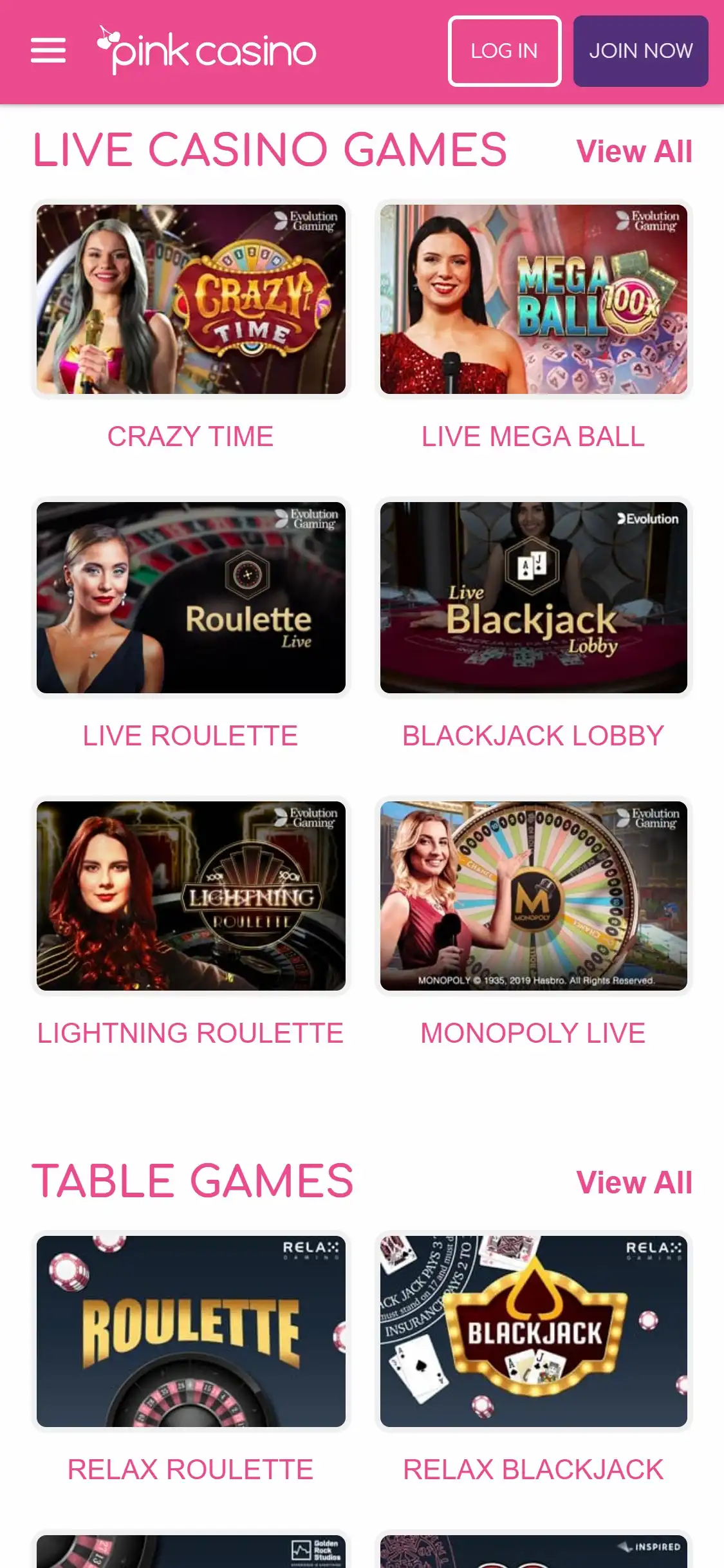Launch Relax Blackjack
This screenshot has width=724, height=1568.
534,1331
